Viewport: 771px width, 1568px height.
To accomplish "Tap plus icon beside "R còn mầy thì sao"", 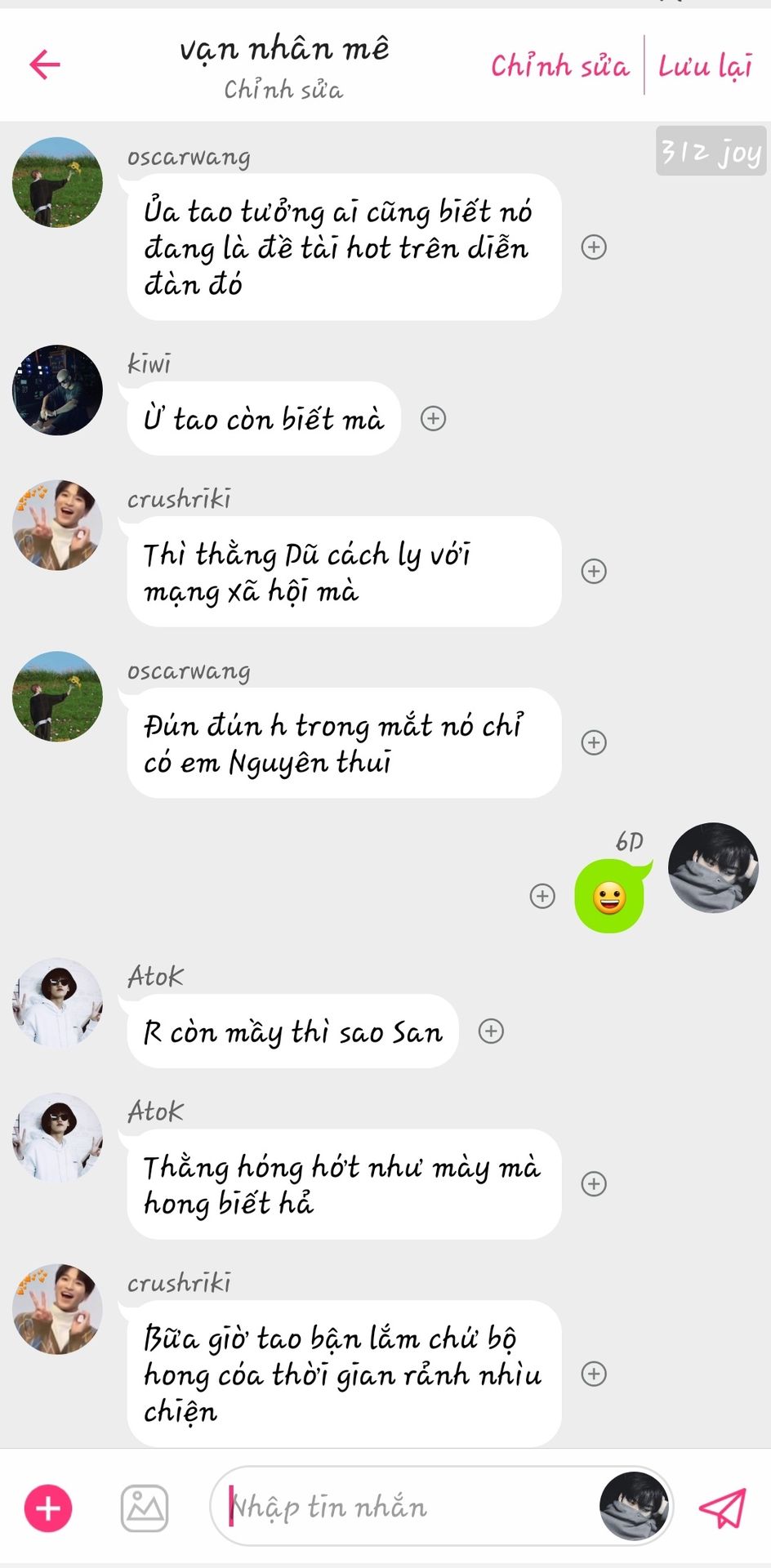I will coord(491,1031).
